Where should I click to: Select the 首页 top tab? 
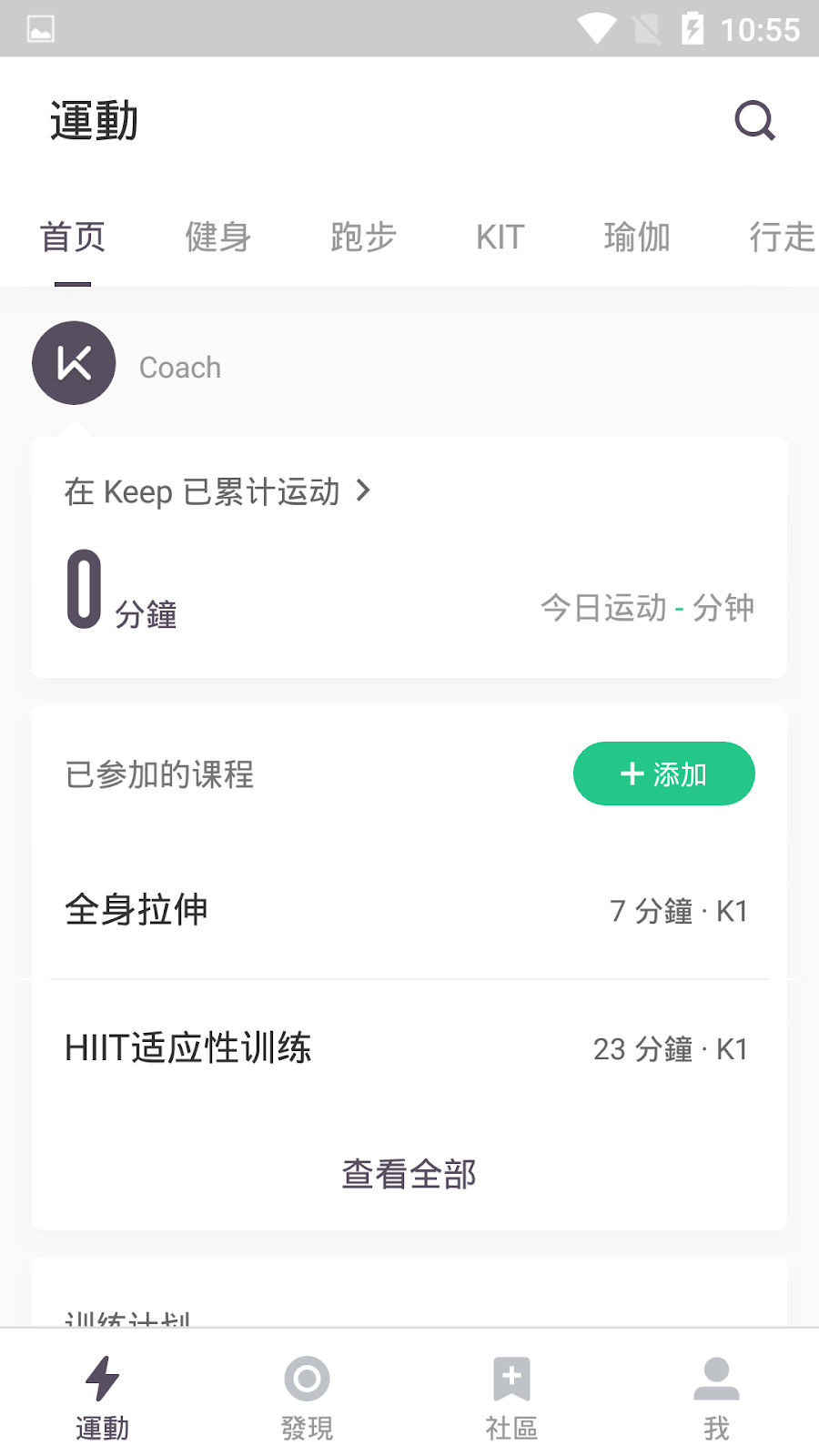(x=73, y=237)
